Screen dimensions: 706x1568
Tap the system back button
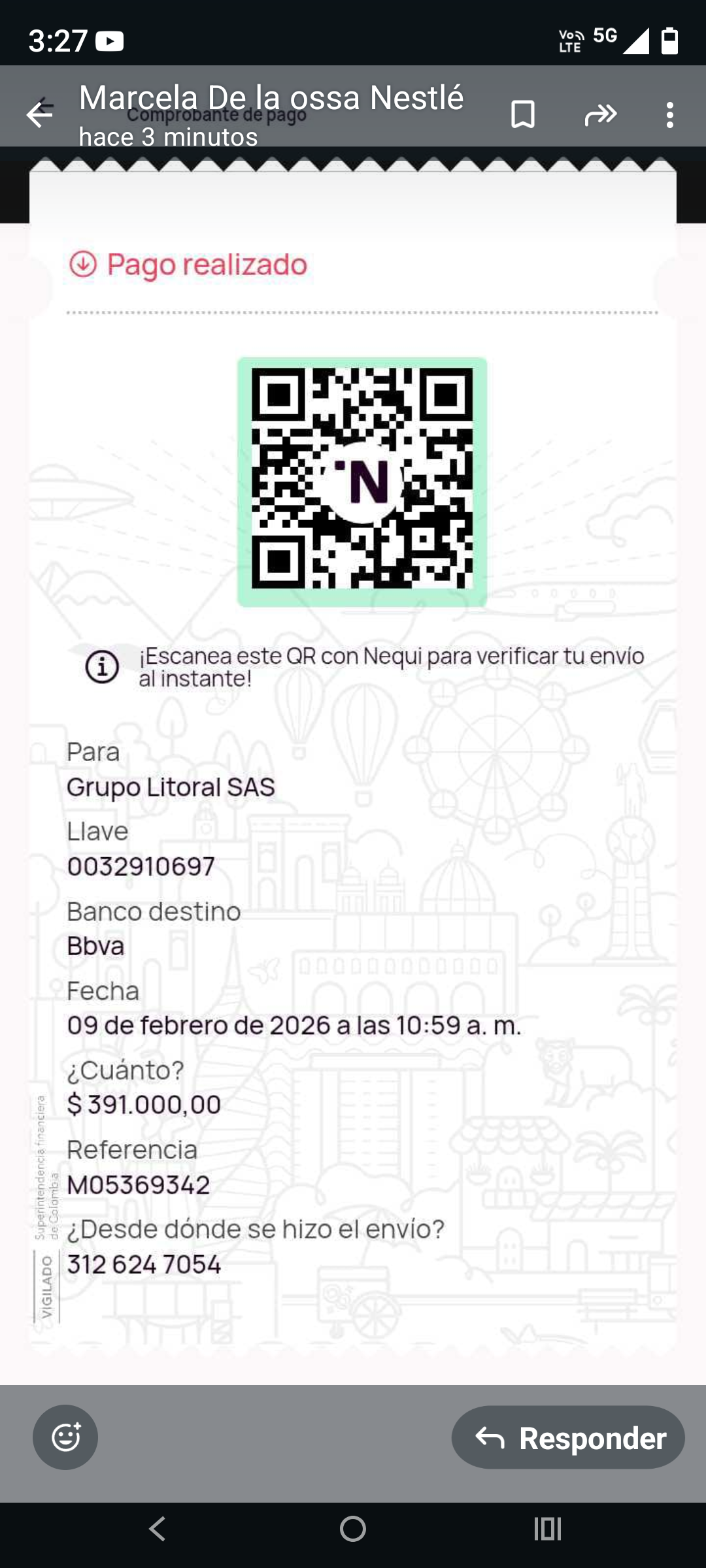click(x=157, y=1529)
